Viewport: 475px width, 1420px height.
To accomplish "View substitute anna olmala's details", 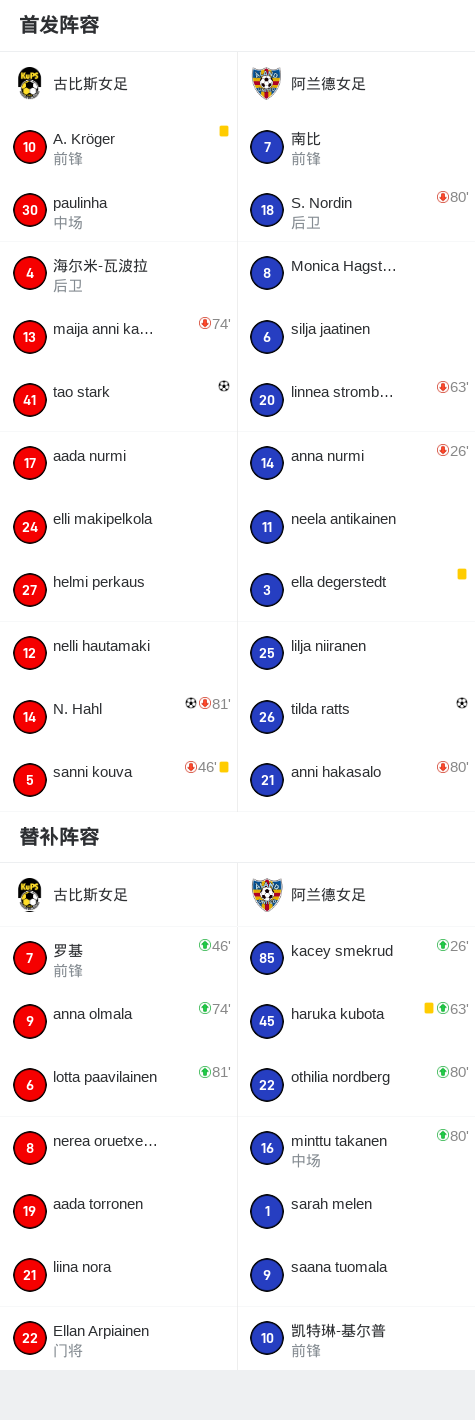I will tap(118, 1021).
